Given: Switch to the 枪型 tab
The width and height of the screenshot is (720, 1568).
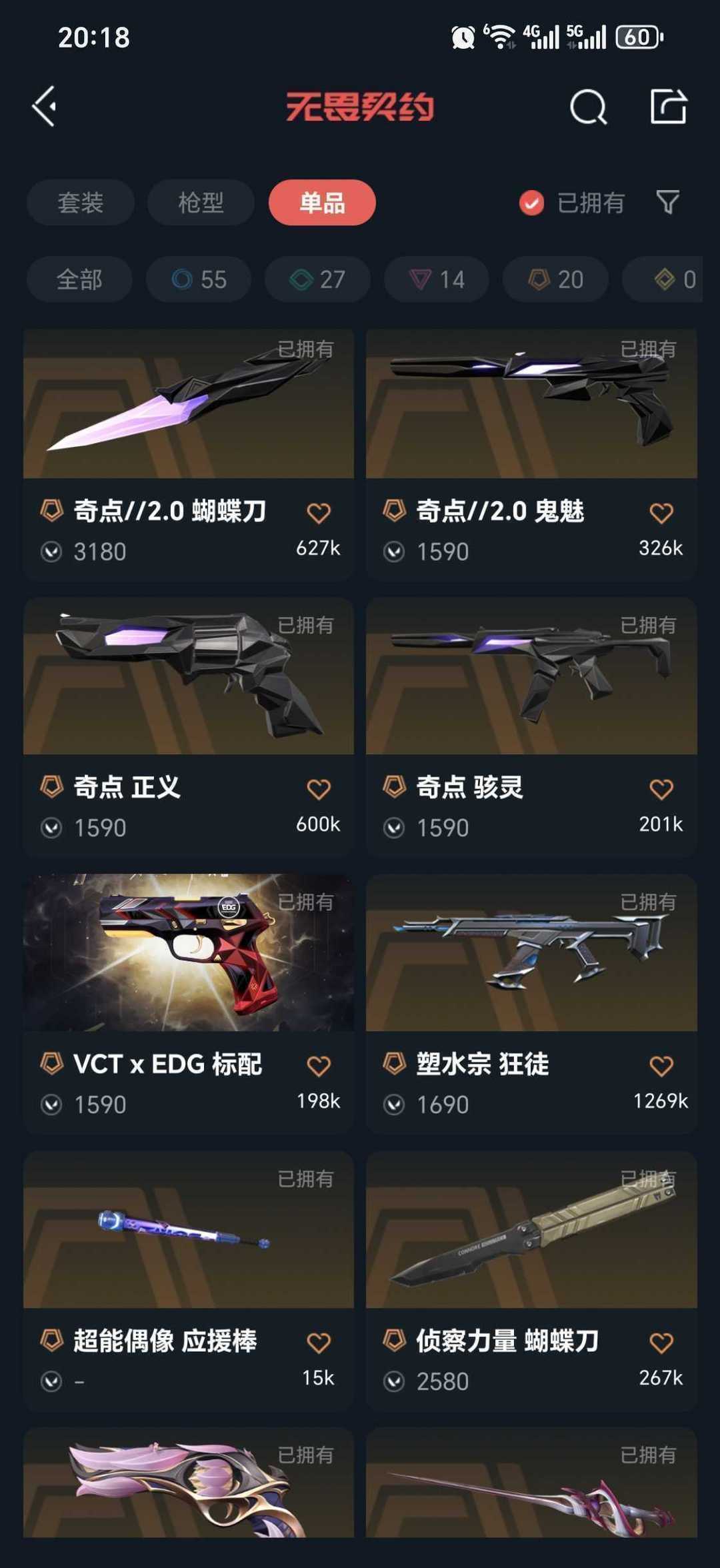Looking at the screenshot, I should tap(201, 202).
